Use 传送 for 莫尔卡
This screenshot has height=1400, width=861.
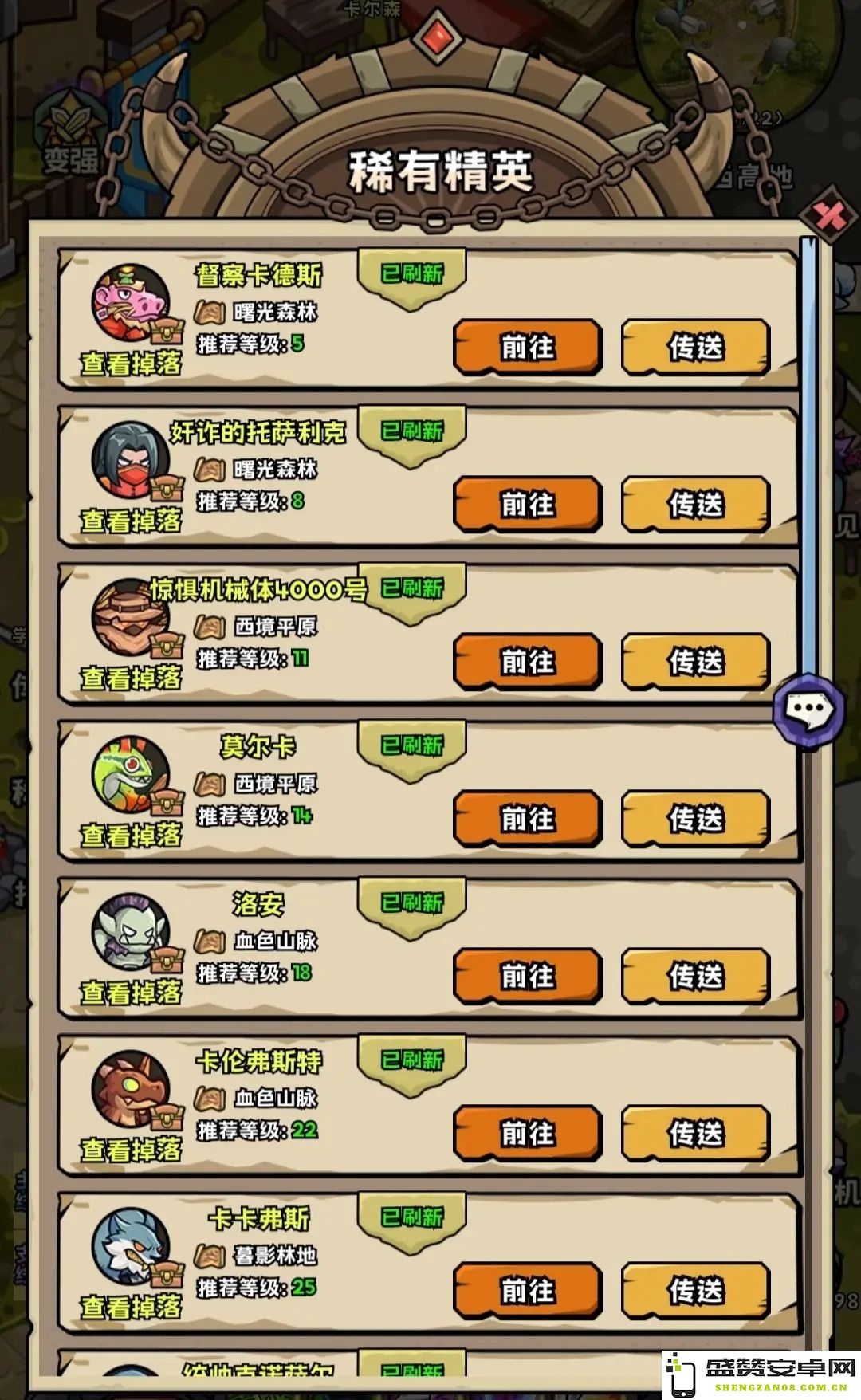695,819
